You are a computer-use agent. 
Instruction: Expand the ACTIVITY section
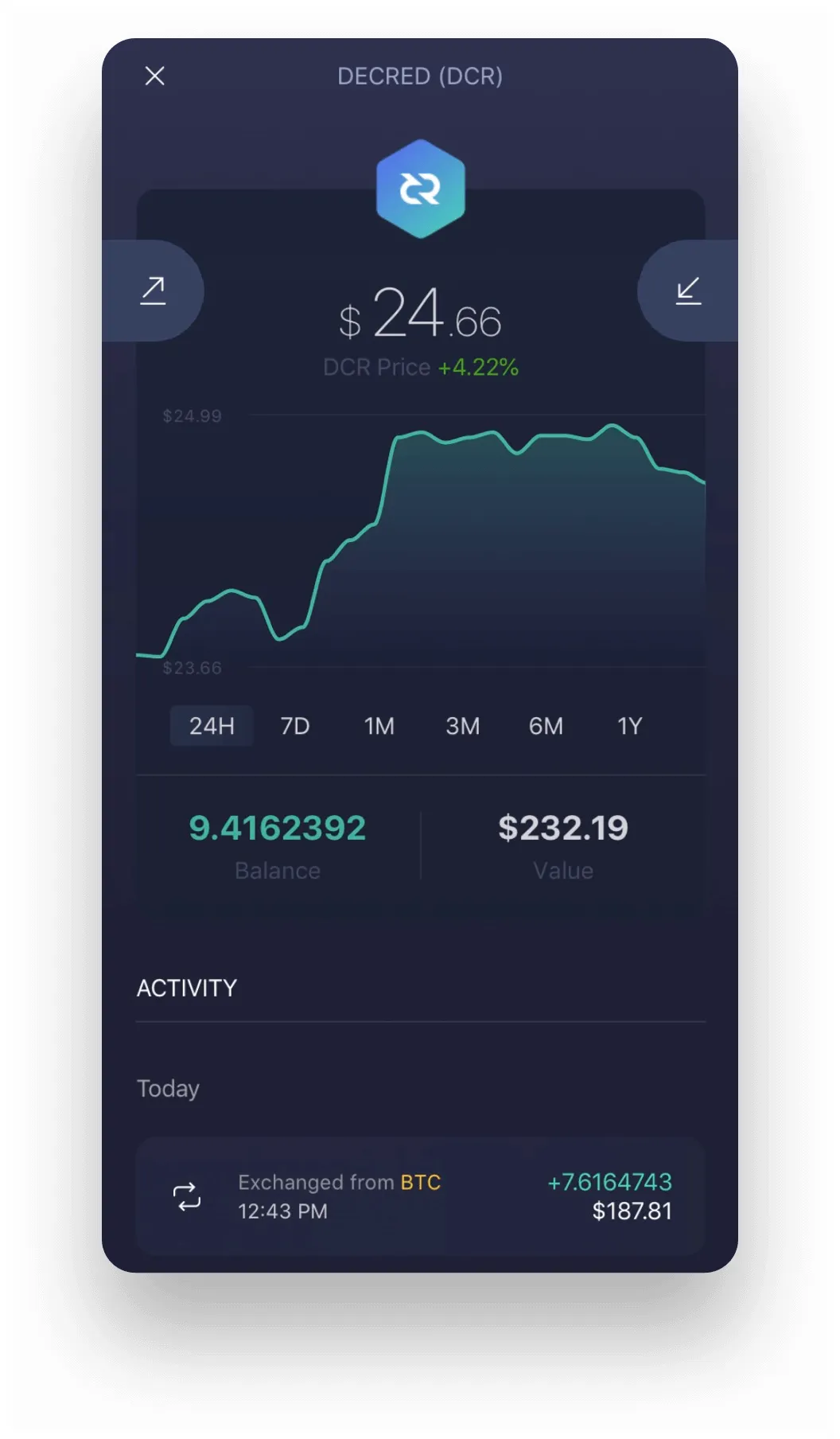tap(186, 987)
